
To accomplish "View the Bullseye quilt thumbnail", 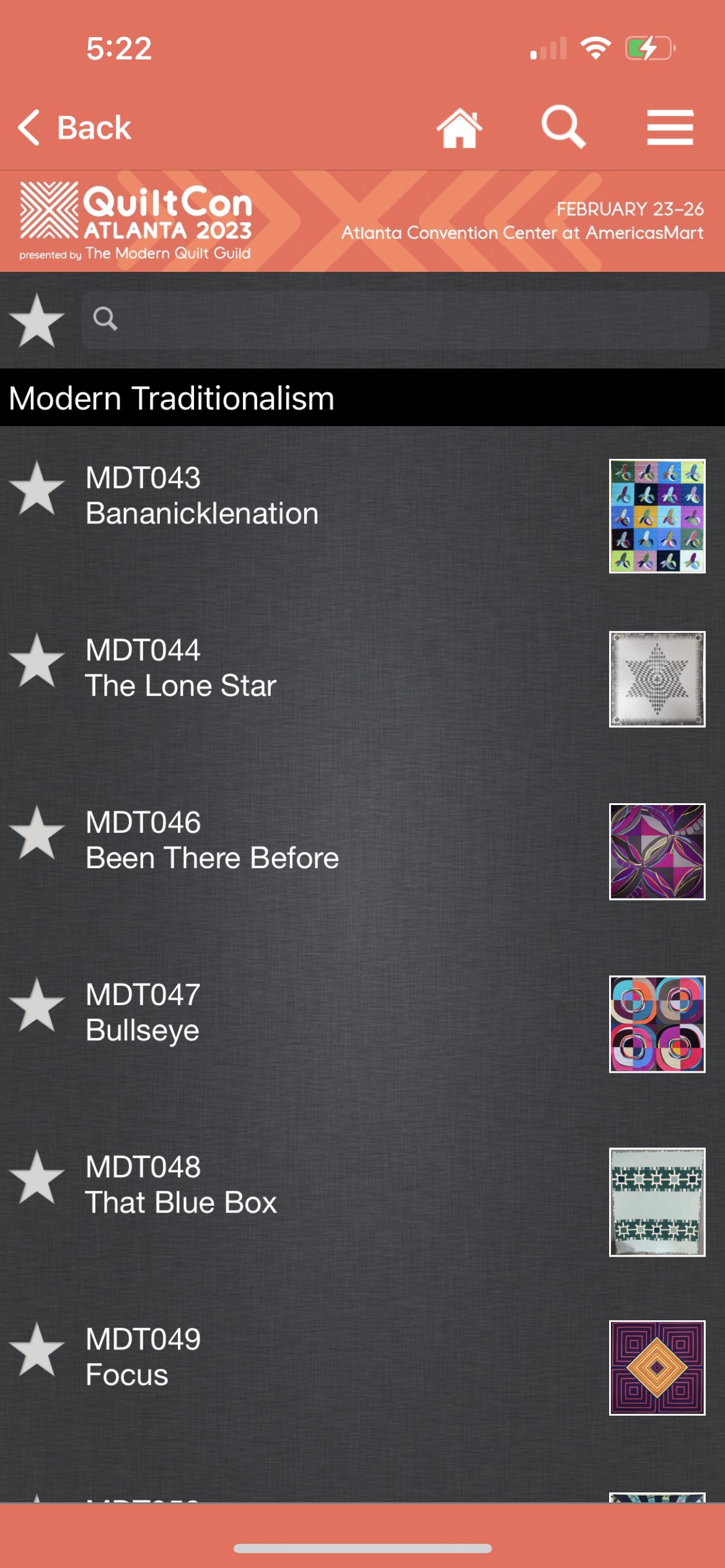I will click(x=657, y=1024).
